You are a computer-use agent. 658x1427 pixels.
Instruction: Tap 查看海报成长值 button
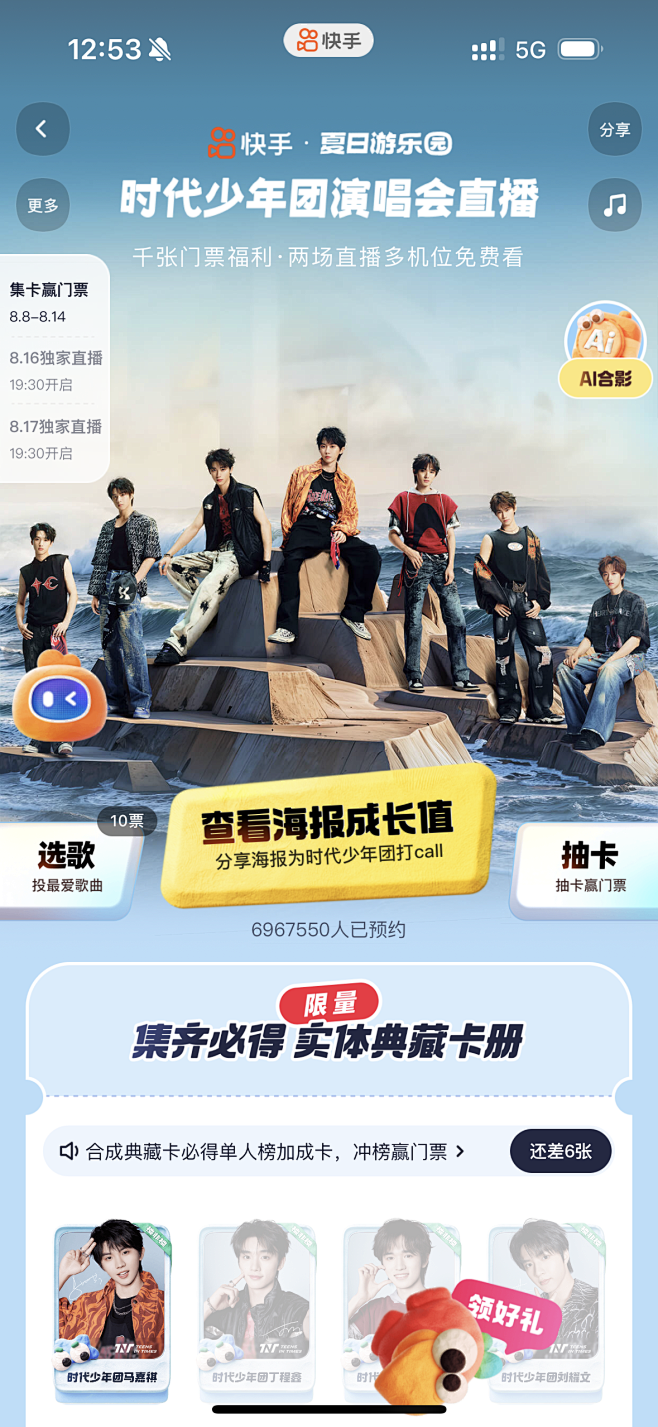pyautogui.click(x=328, y=836)
